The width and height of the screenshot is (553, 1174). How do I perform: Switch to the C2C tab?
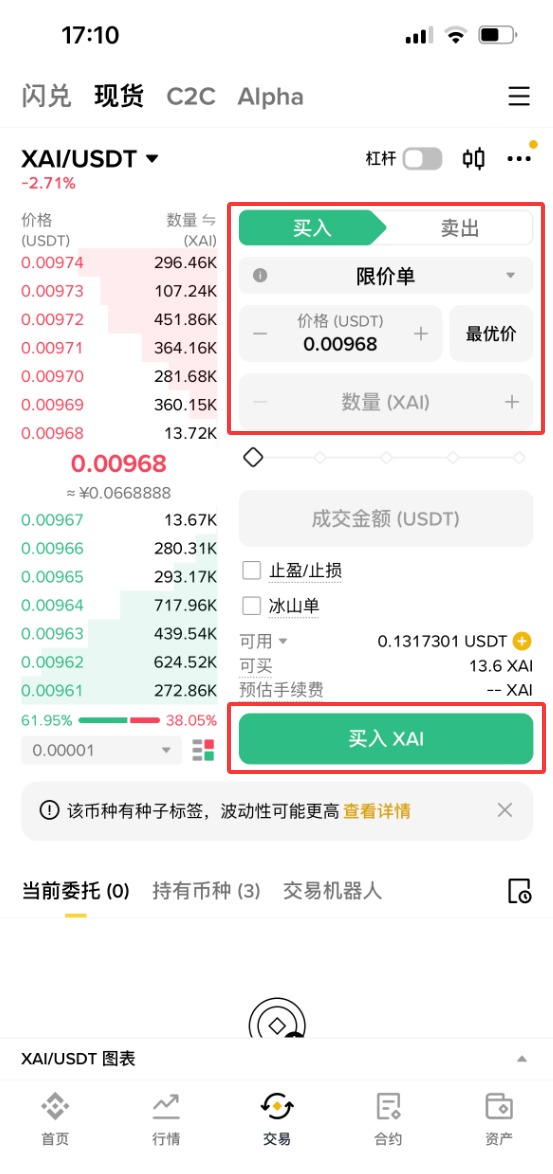(x=191, y=97)
